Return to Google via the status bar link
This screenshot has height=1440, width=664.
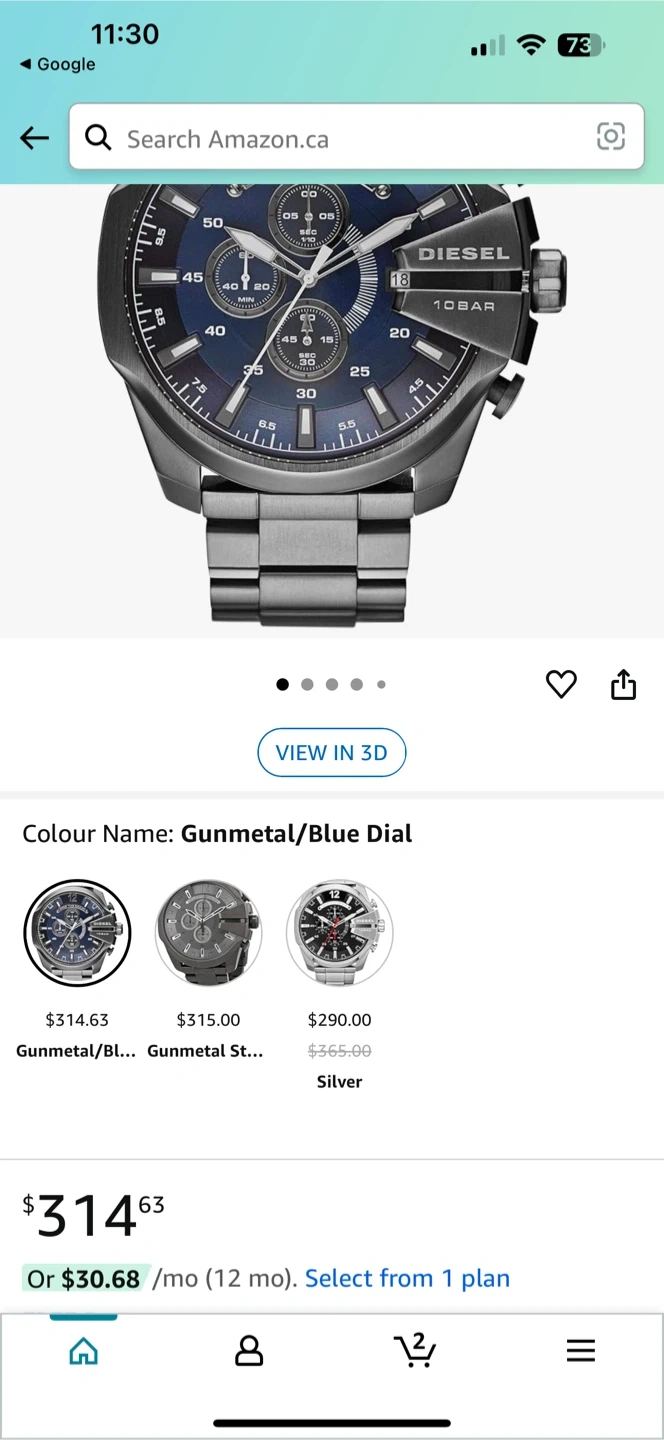tap(58, 64)
